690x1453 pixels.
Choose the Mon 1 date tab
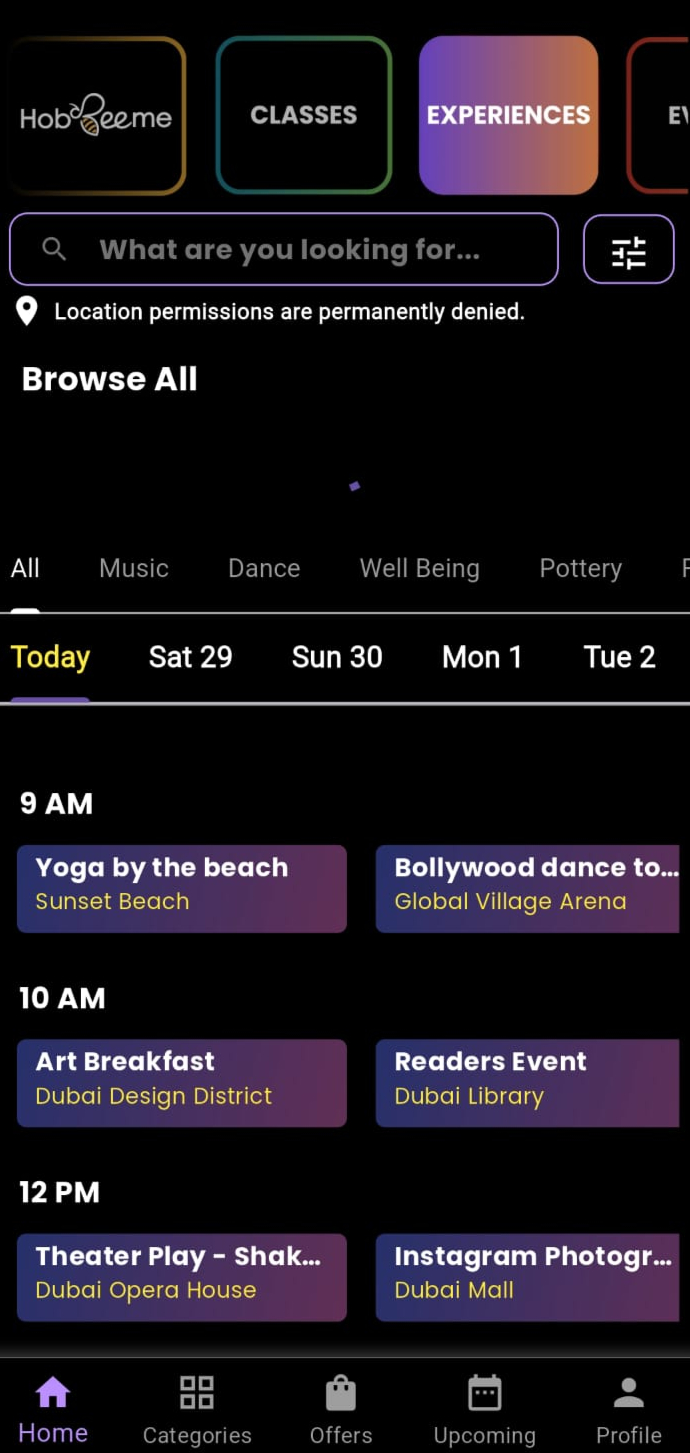pyautogui.click(x=481, y=657)
